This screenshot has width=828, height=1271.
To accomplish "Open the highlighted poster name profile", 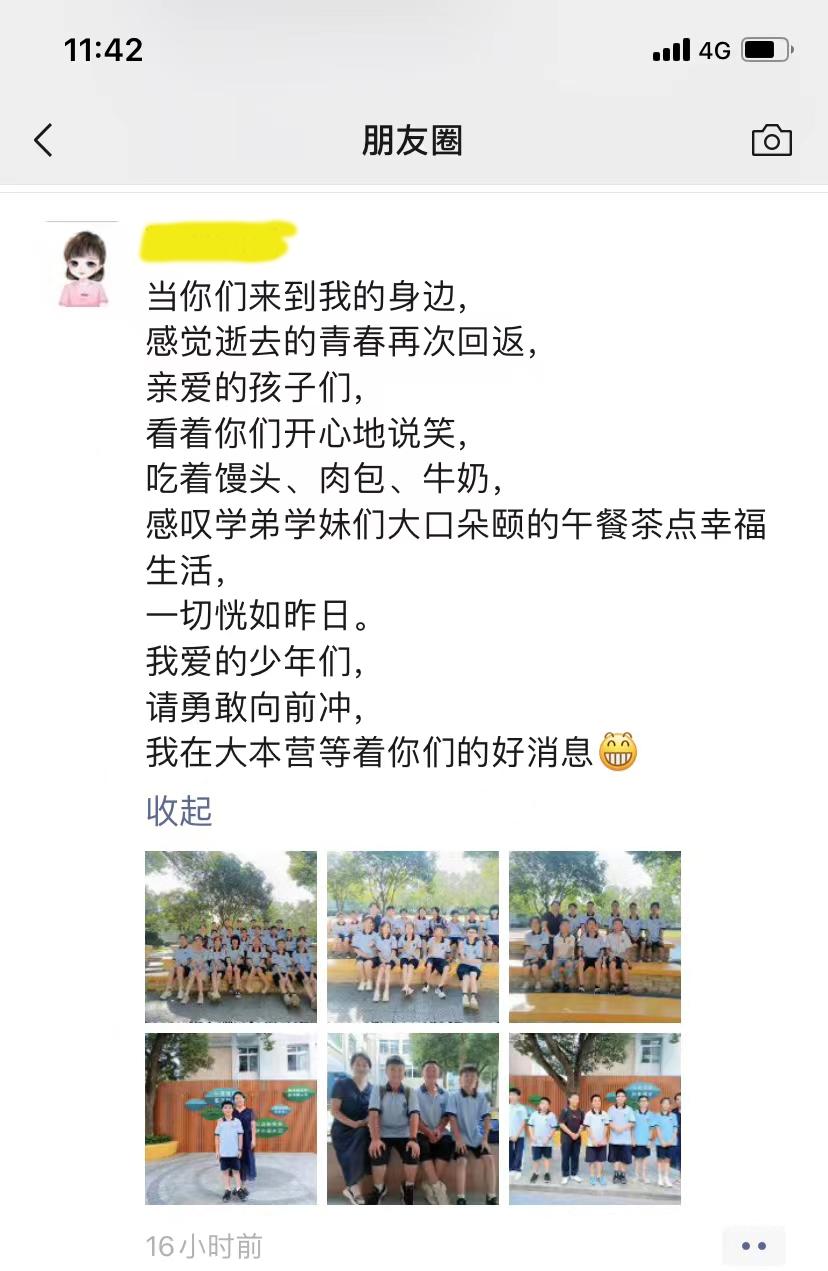I will (x=220, y=241).
